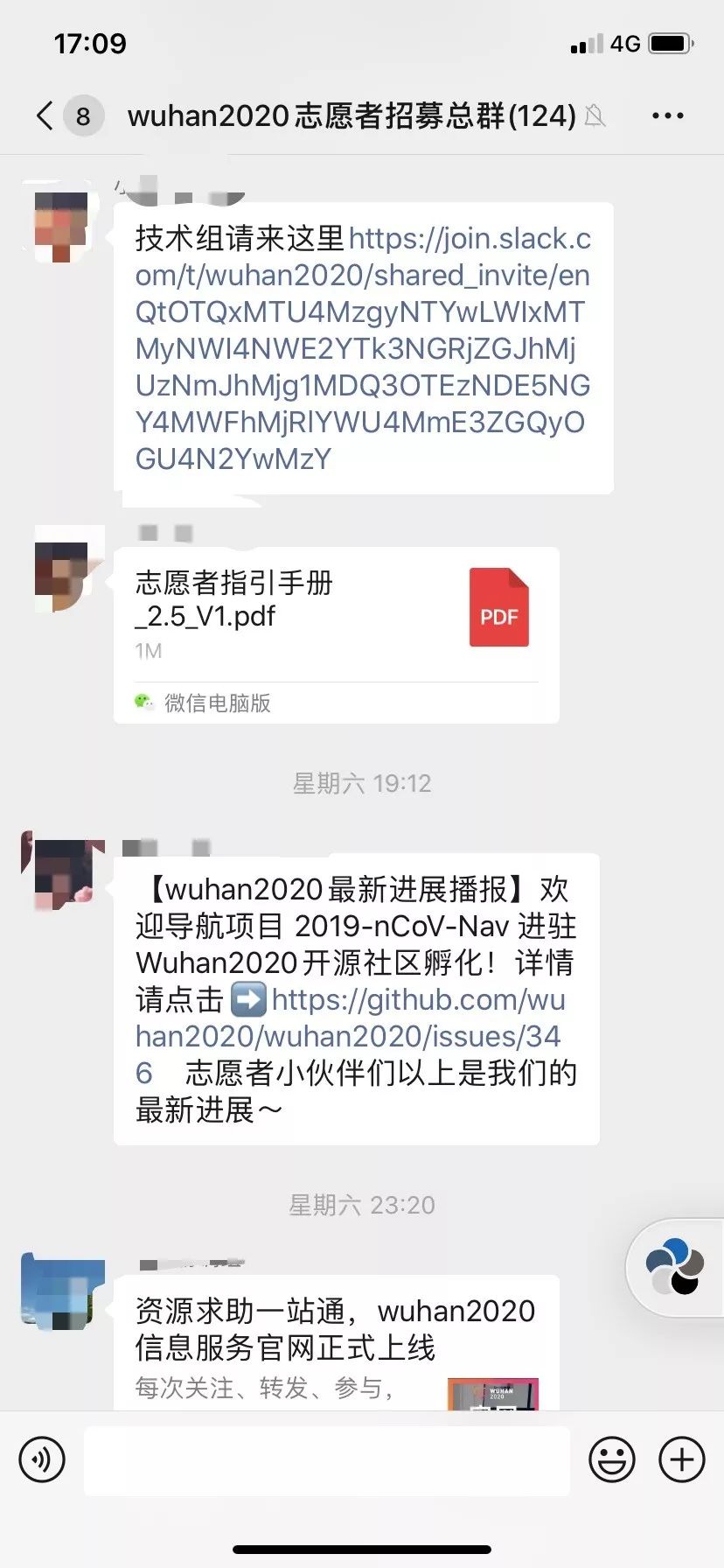The height and width of the screenshot is (1568, 724).
Task: Switch to voice message input
Action: click(x=41, y=1459)
